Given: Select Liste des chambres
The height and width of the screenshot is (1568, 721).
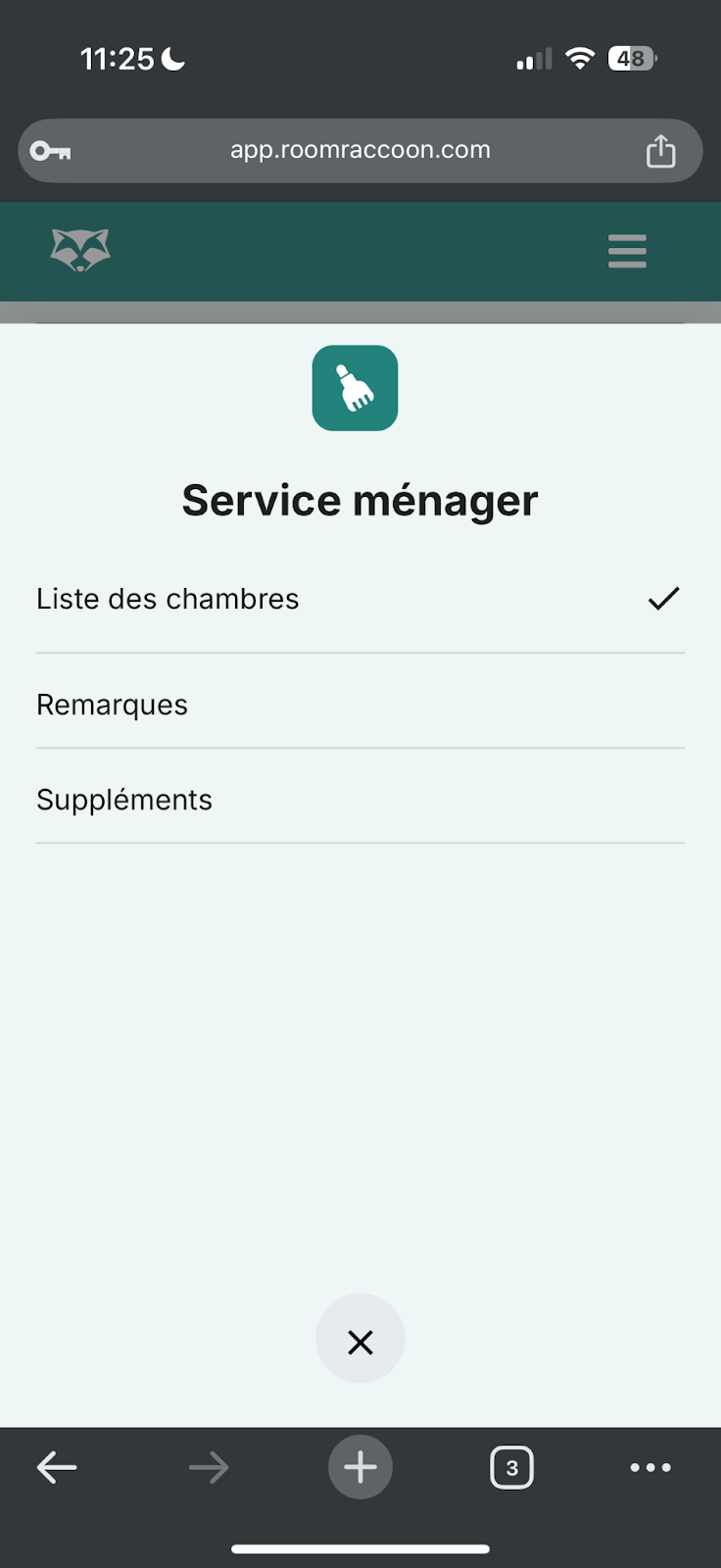Looking at the screenshot, I should click(x=360, y=599).
